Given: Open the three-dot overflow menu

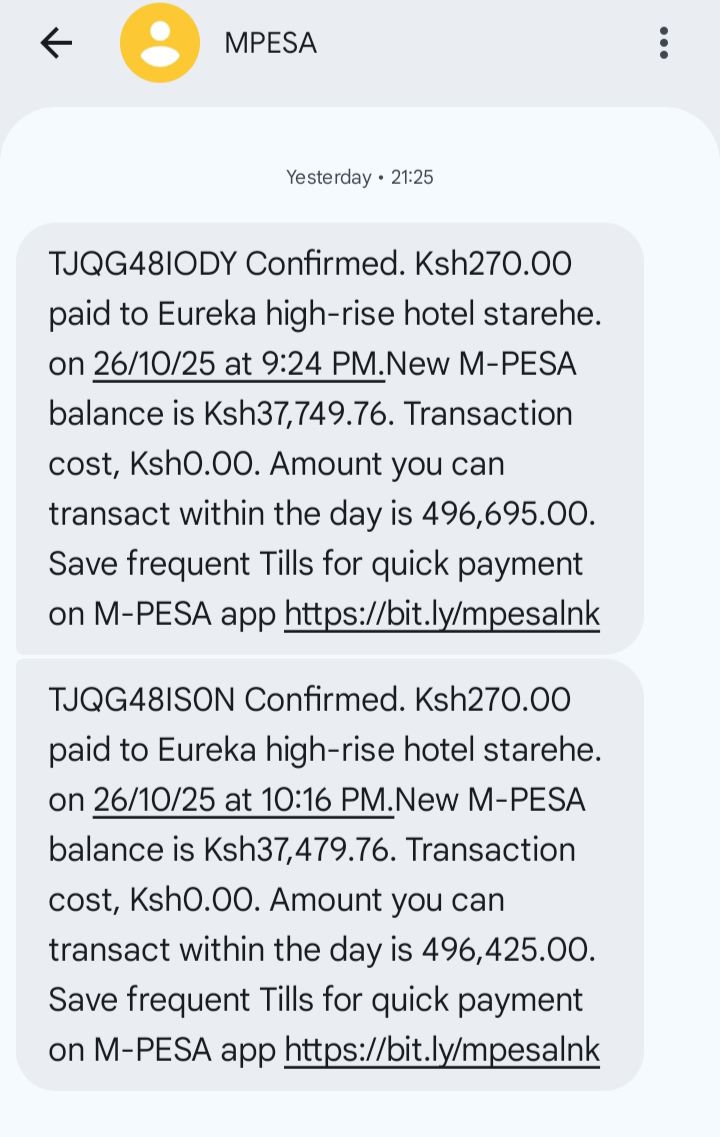Looking at the screenshot, I should [663, 43].
